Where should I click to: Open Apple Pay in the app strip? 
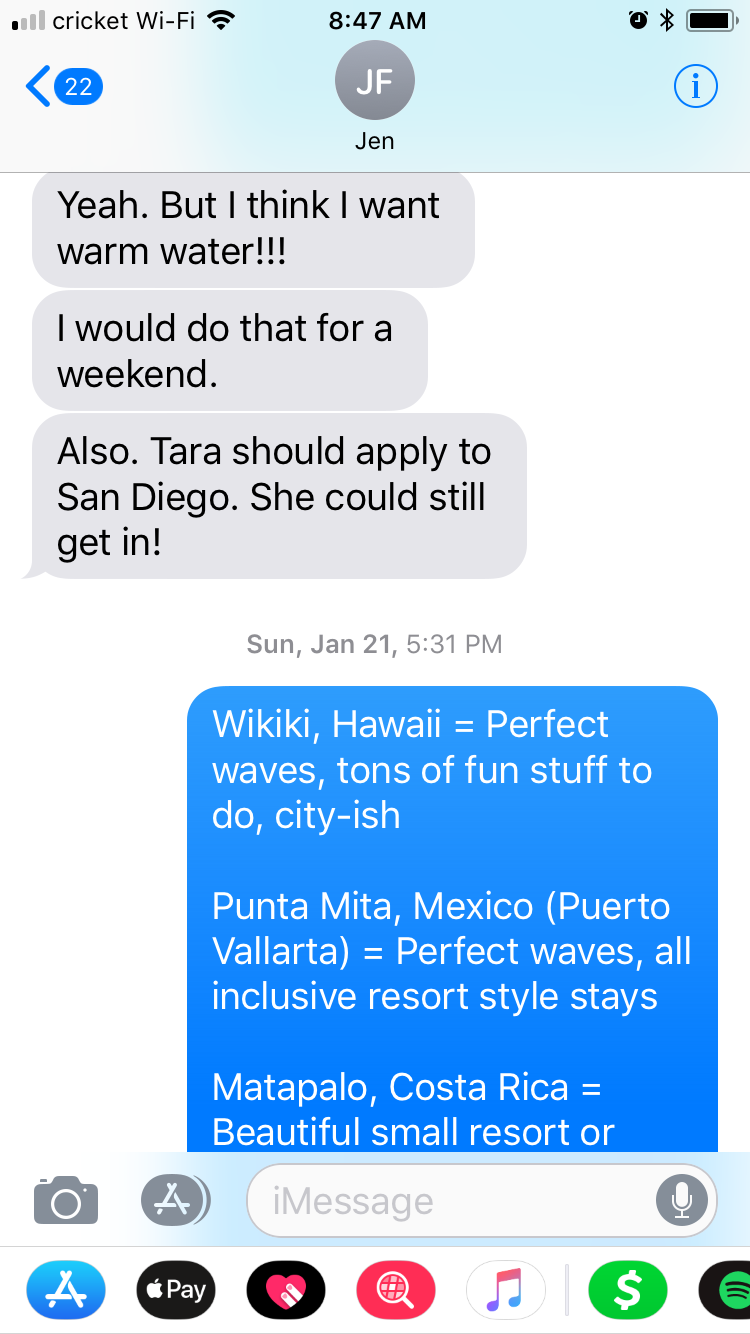(176, 1290)
